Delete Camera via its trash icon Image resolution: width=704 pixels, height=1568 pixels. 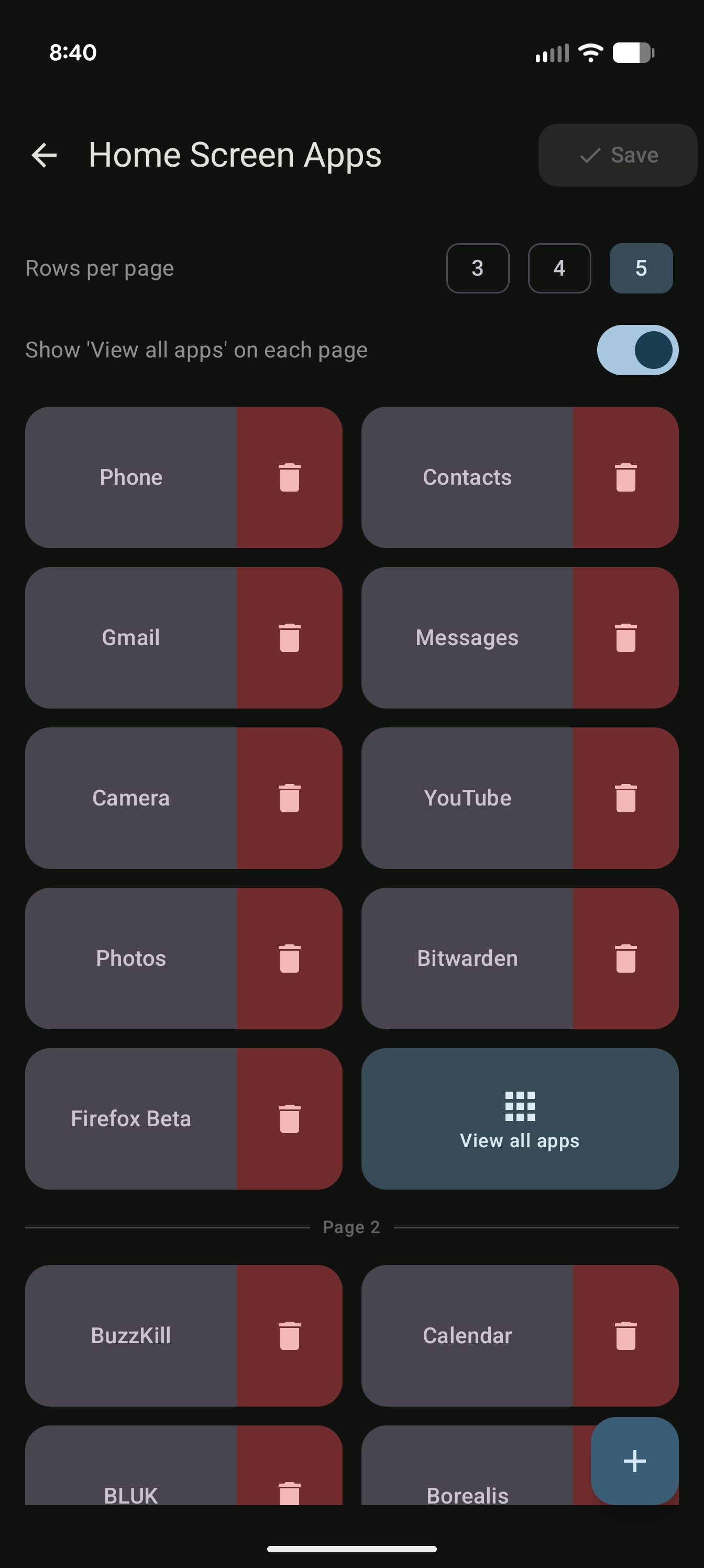[x=289, y=798]
